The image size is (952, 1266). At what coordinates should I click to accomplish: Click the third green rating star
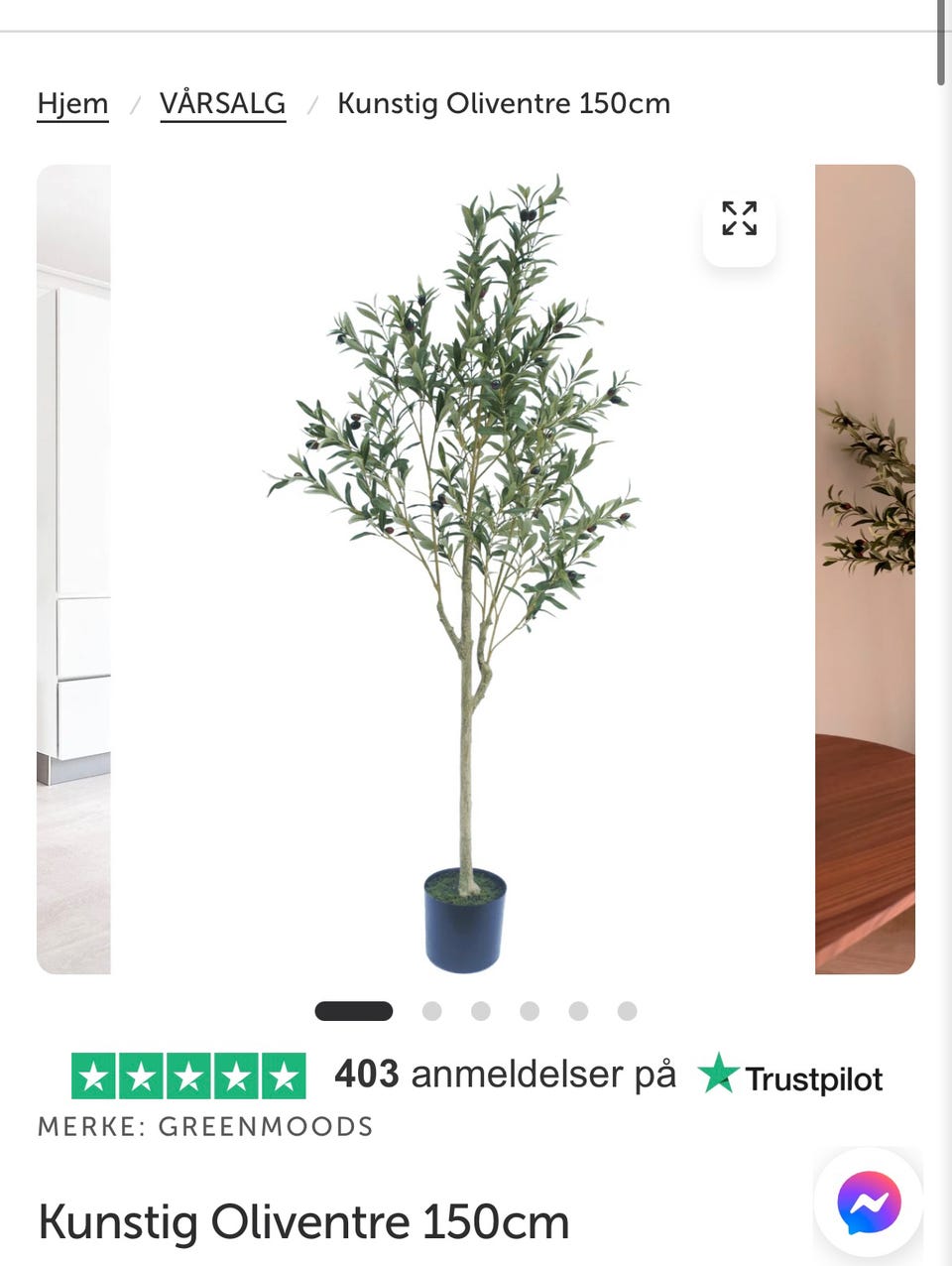190,1076
